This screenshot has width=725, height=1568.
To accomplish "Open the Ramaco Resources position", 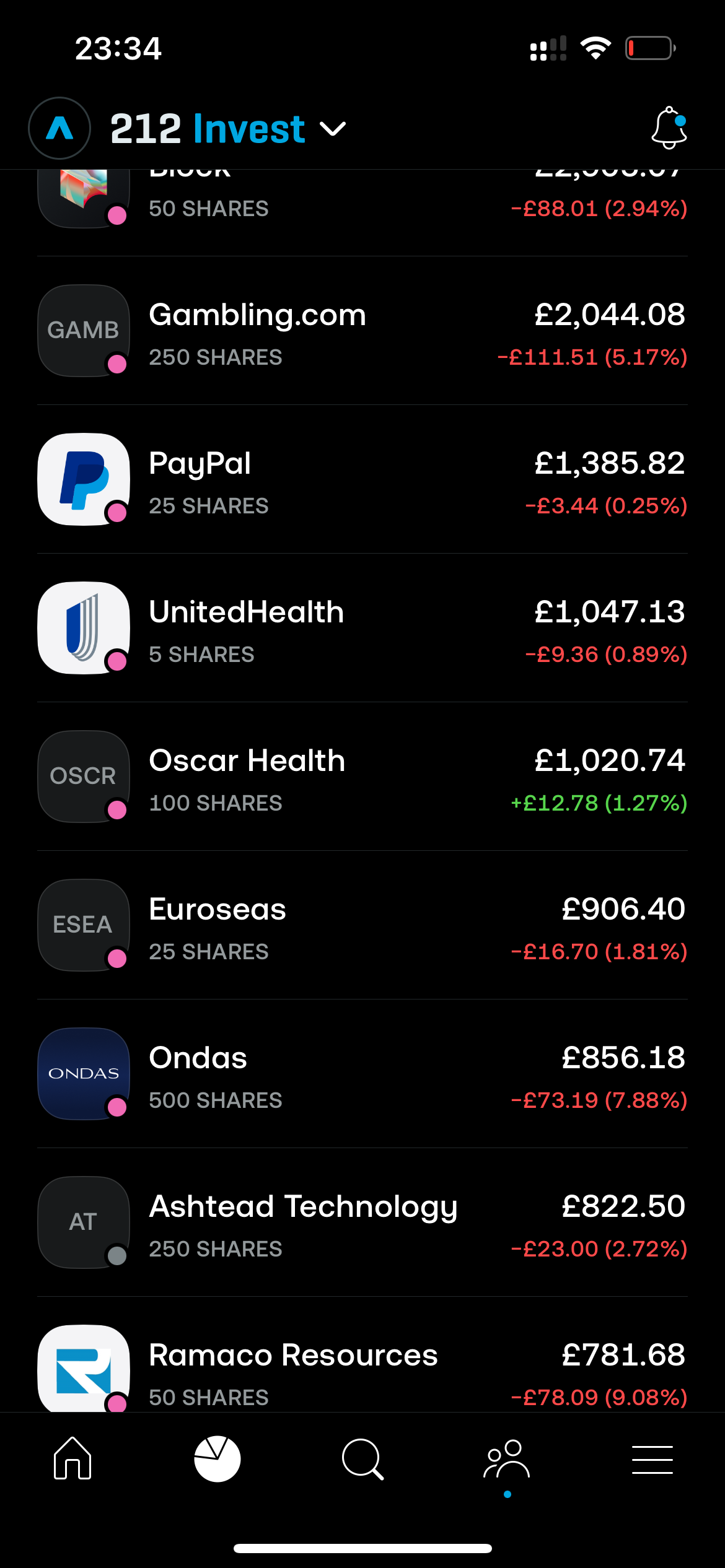I will [x=362, y=1355].
